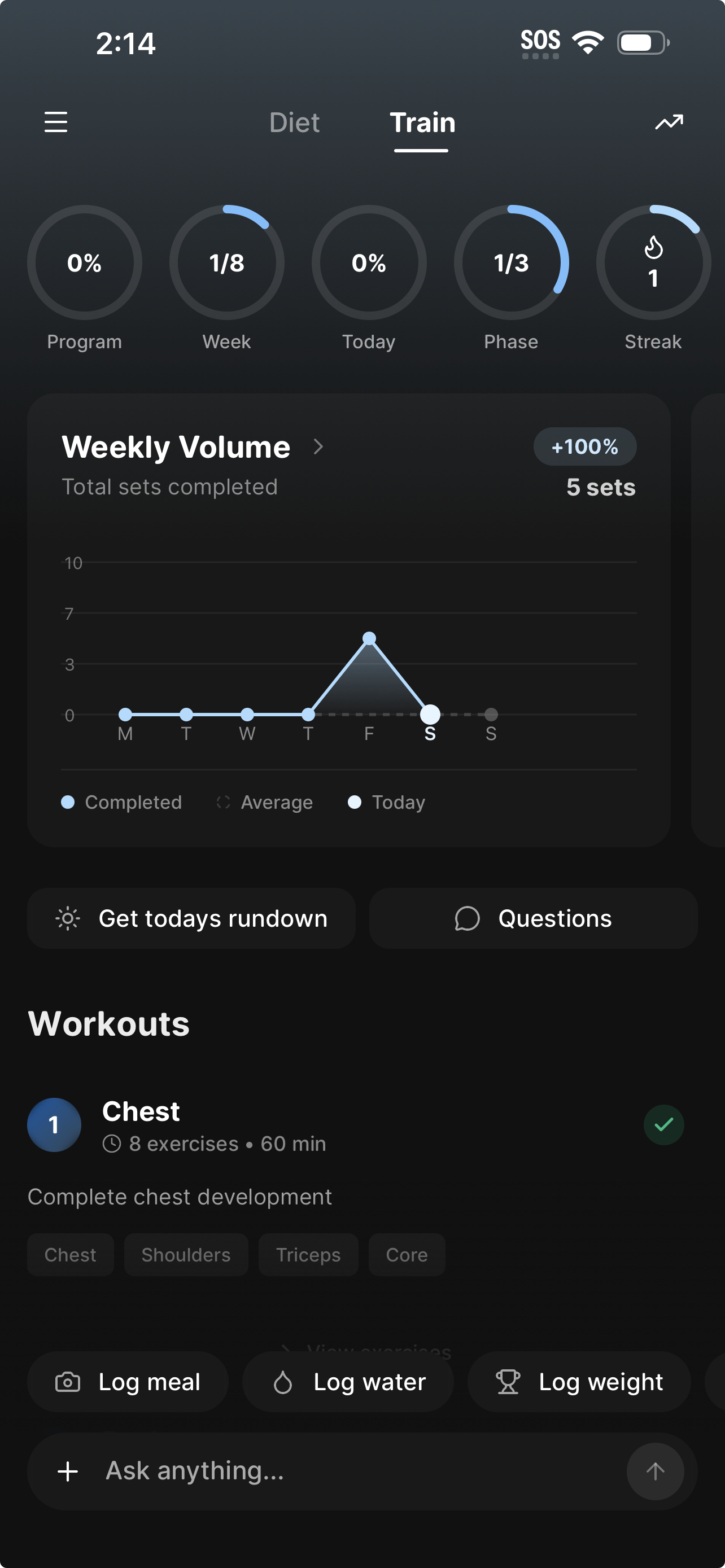
Task: Log water intake
Action: [x=348, y=1382]
